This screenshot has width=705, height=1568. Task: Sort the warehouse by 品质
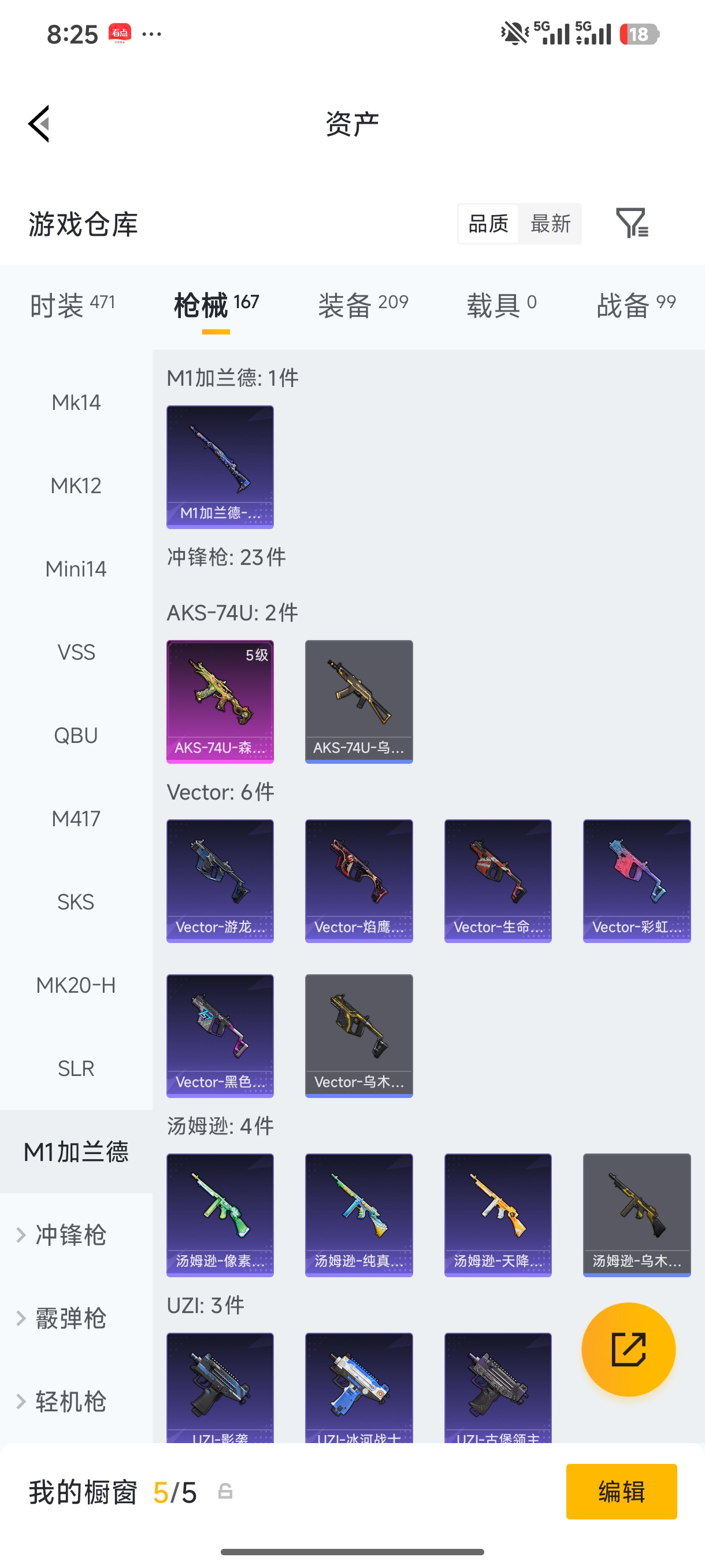click(488, 223)
